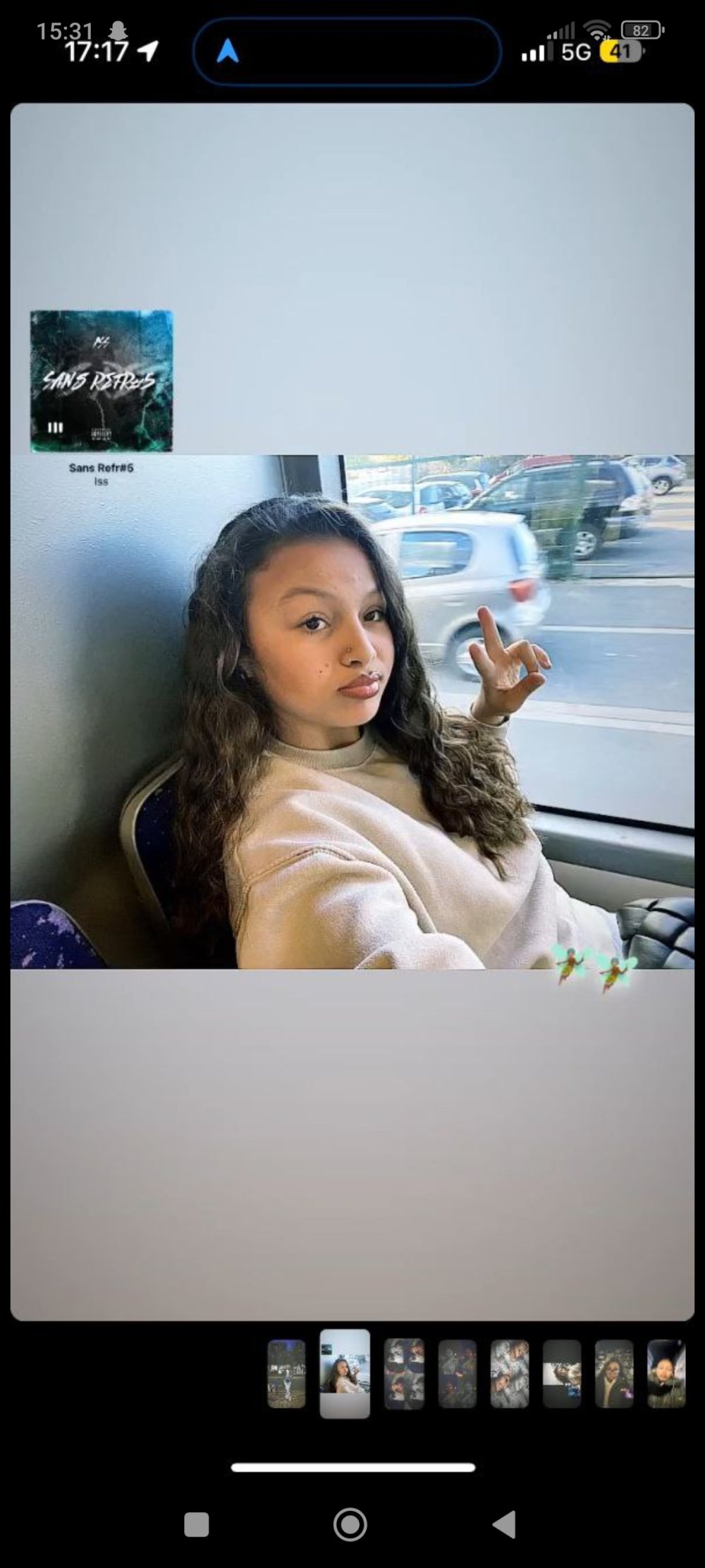Open the recent apps view

point(197,1524)
